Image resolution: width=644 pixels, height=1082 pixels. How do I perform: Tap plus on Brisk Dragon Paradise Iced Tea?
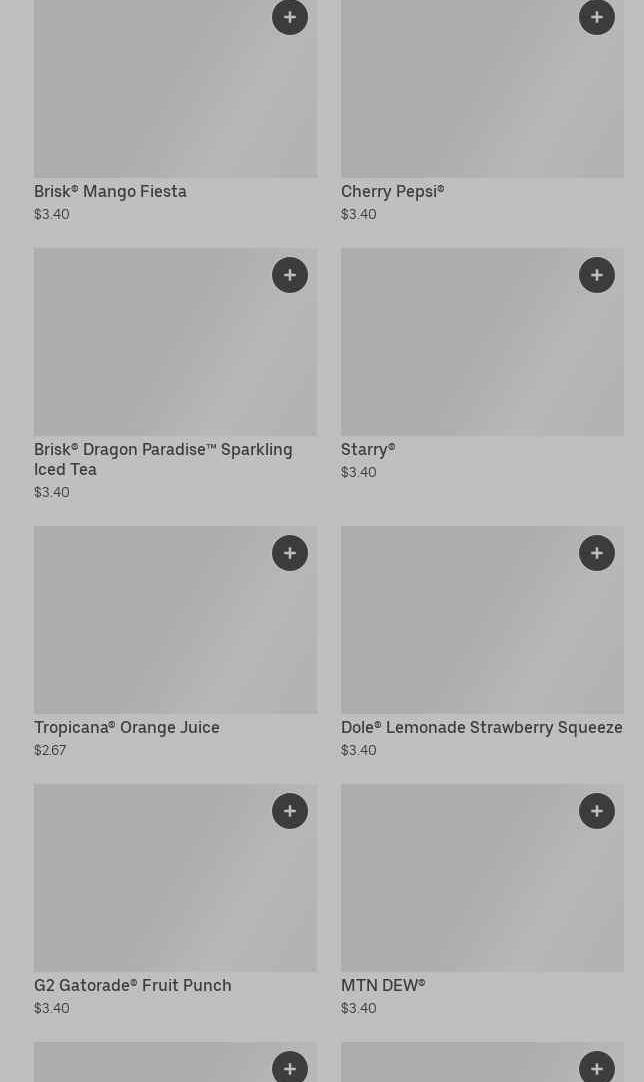(x=290, y=275)
